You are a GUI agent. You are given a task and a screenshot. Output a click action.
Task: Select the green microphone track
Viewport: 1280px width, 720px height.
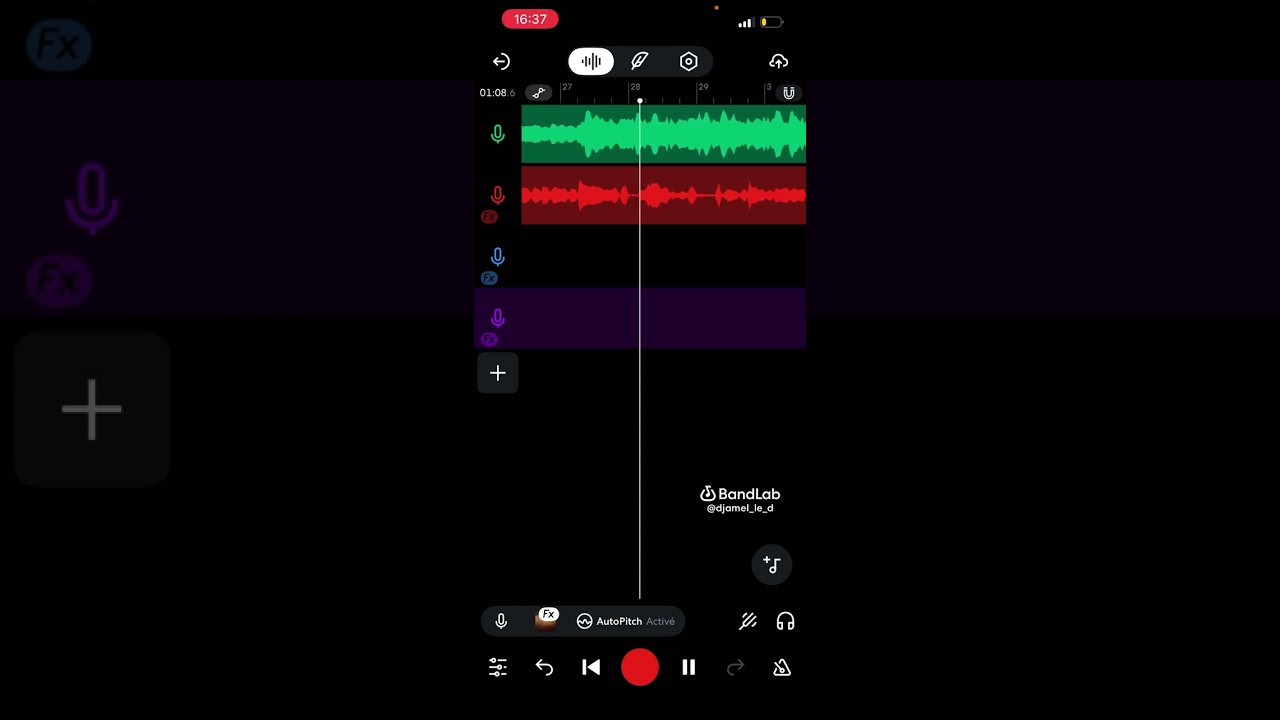pos(497,134)
